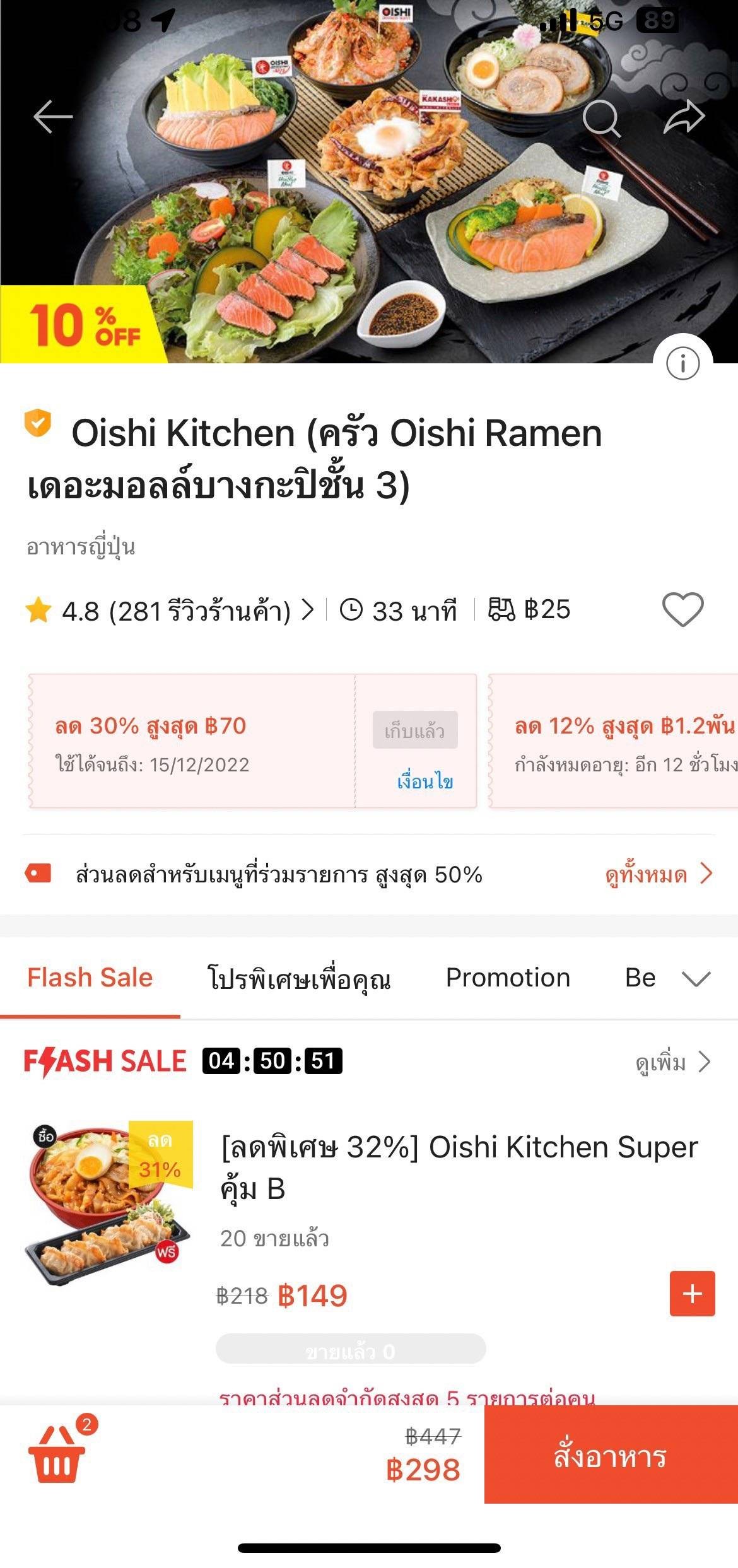Switch to the Promotion tab
The width and height of the screenshot is (738, 1568).
(508, 978)
